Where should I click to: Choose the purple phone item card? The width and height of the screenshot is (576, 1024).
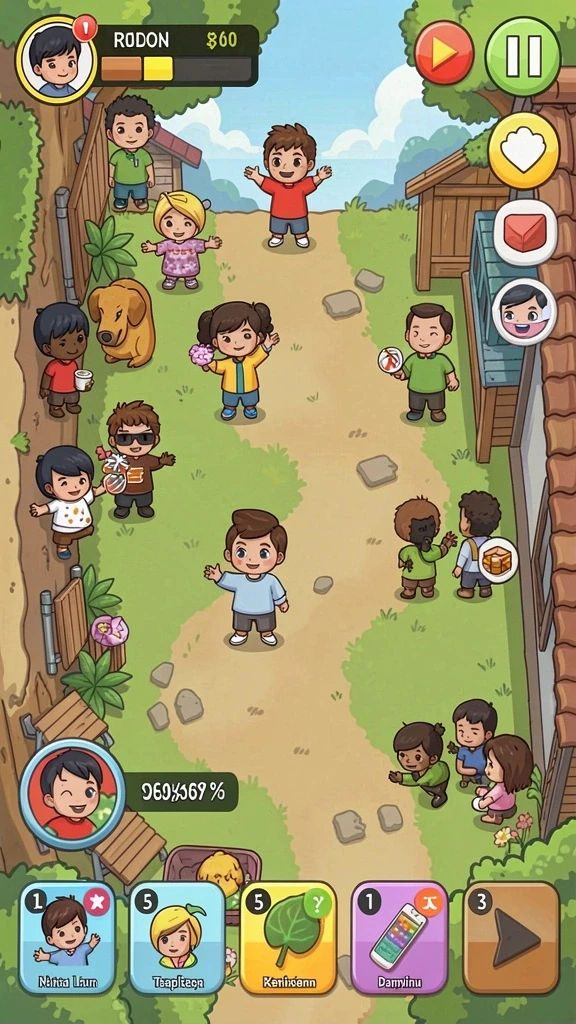coord(400,937)
